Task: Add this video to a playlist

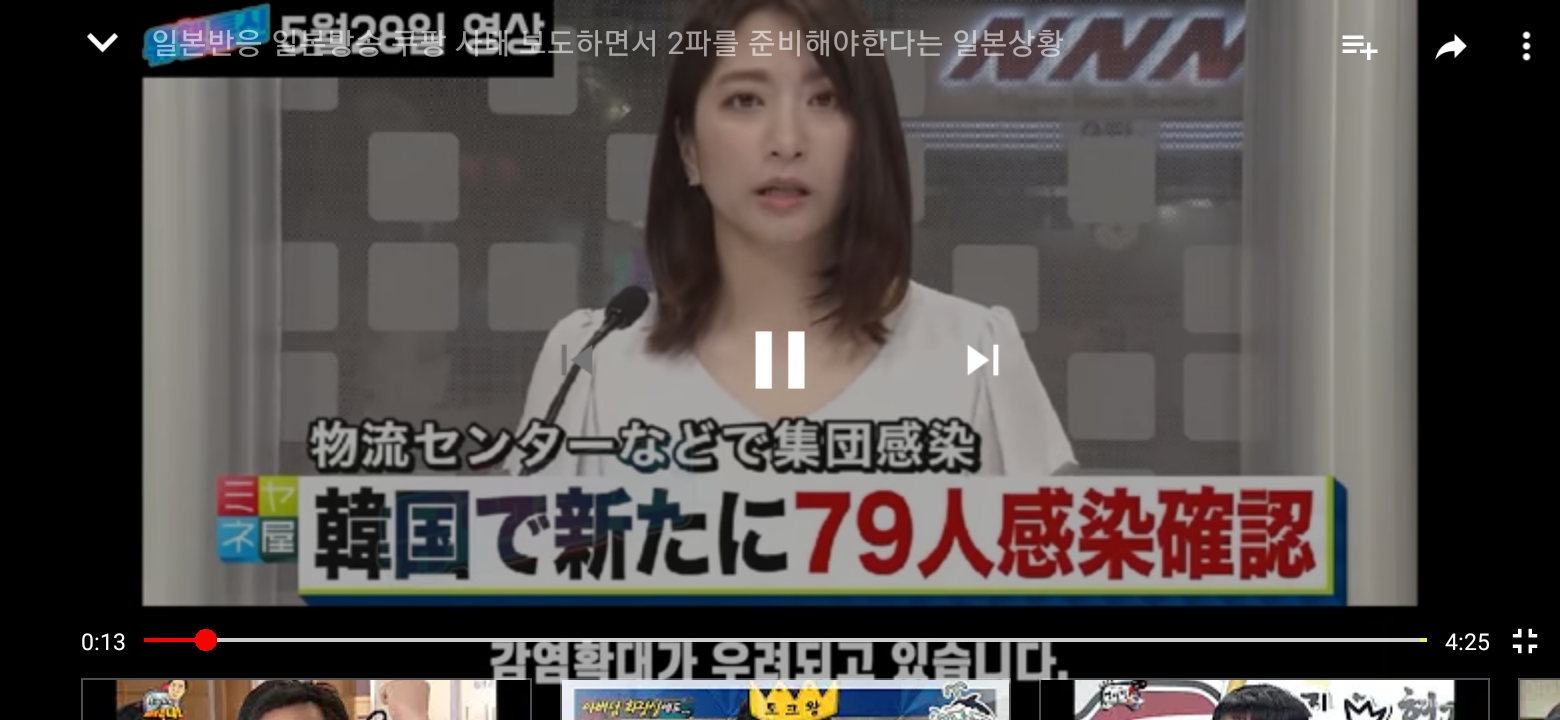Action: [x=1359, y=46]
